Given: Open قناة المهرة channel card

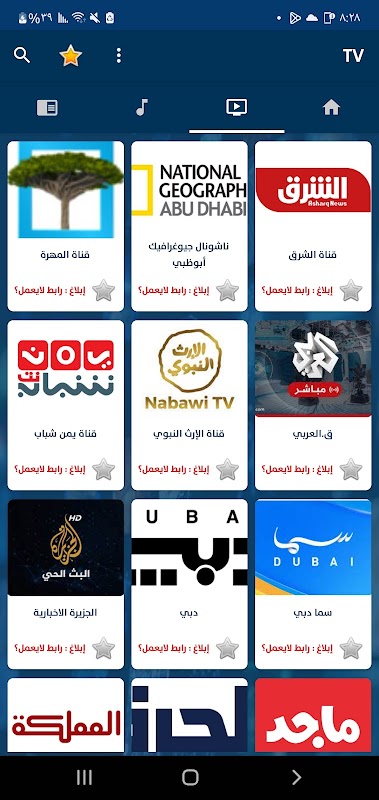Looking at the screenshot, I should click(66, 226).
